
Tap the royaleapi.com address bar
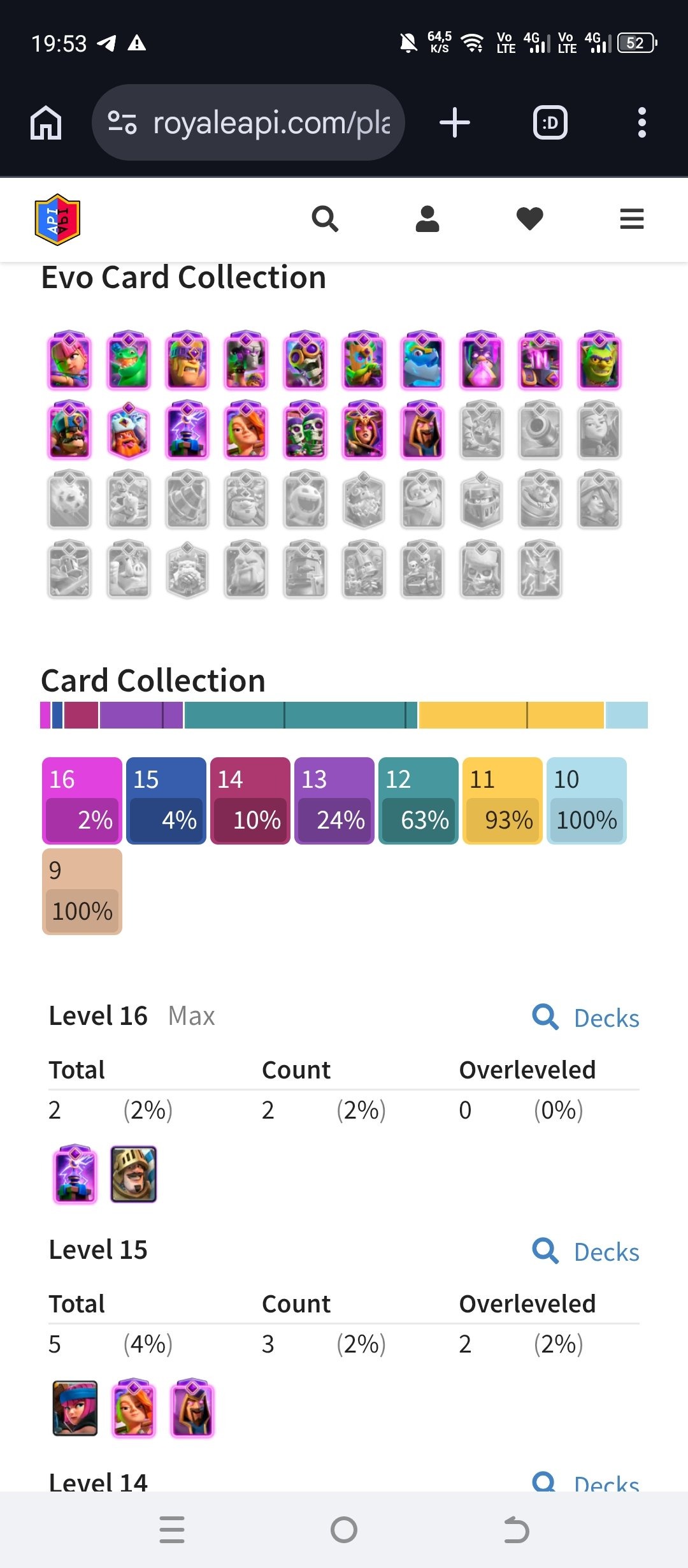click(x=248, y=122)
